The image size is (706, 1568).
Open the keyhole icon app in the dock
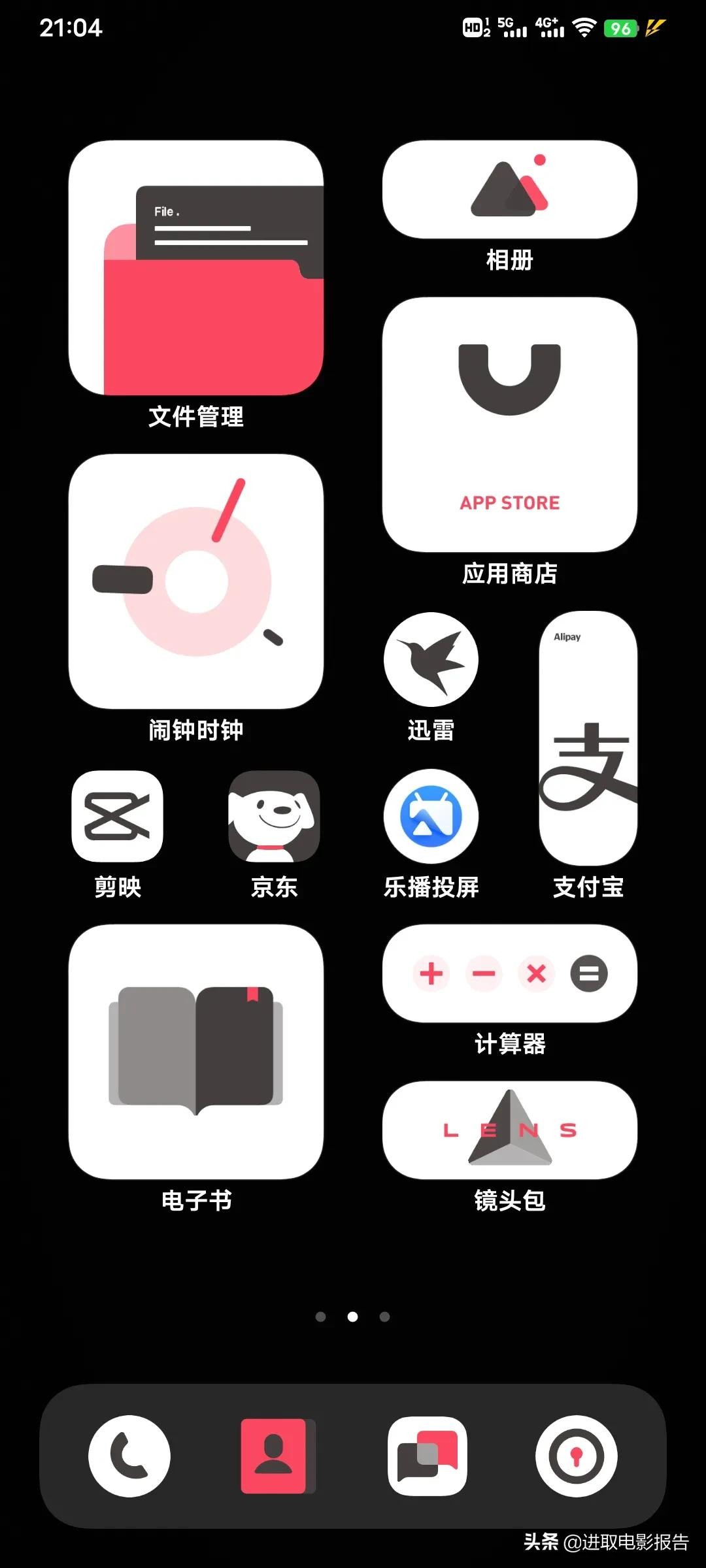(x=576, y=1456)
